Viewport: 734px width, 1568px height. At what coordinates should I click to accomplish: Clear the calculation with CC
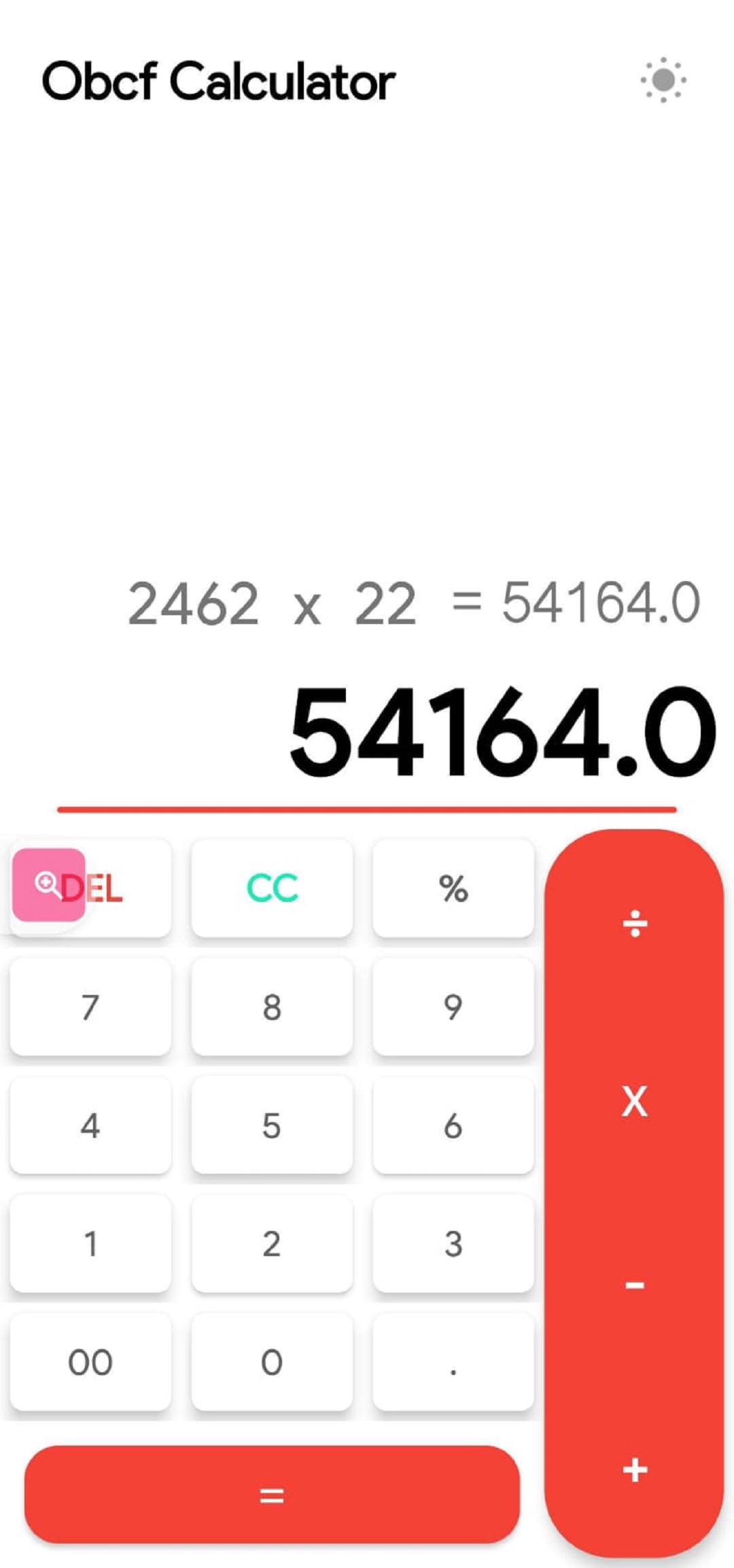pyautogui.click(x=272, y=888)
